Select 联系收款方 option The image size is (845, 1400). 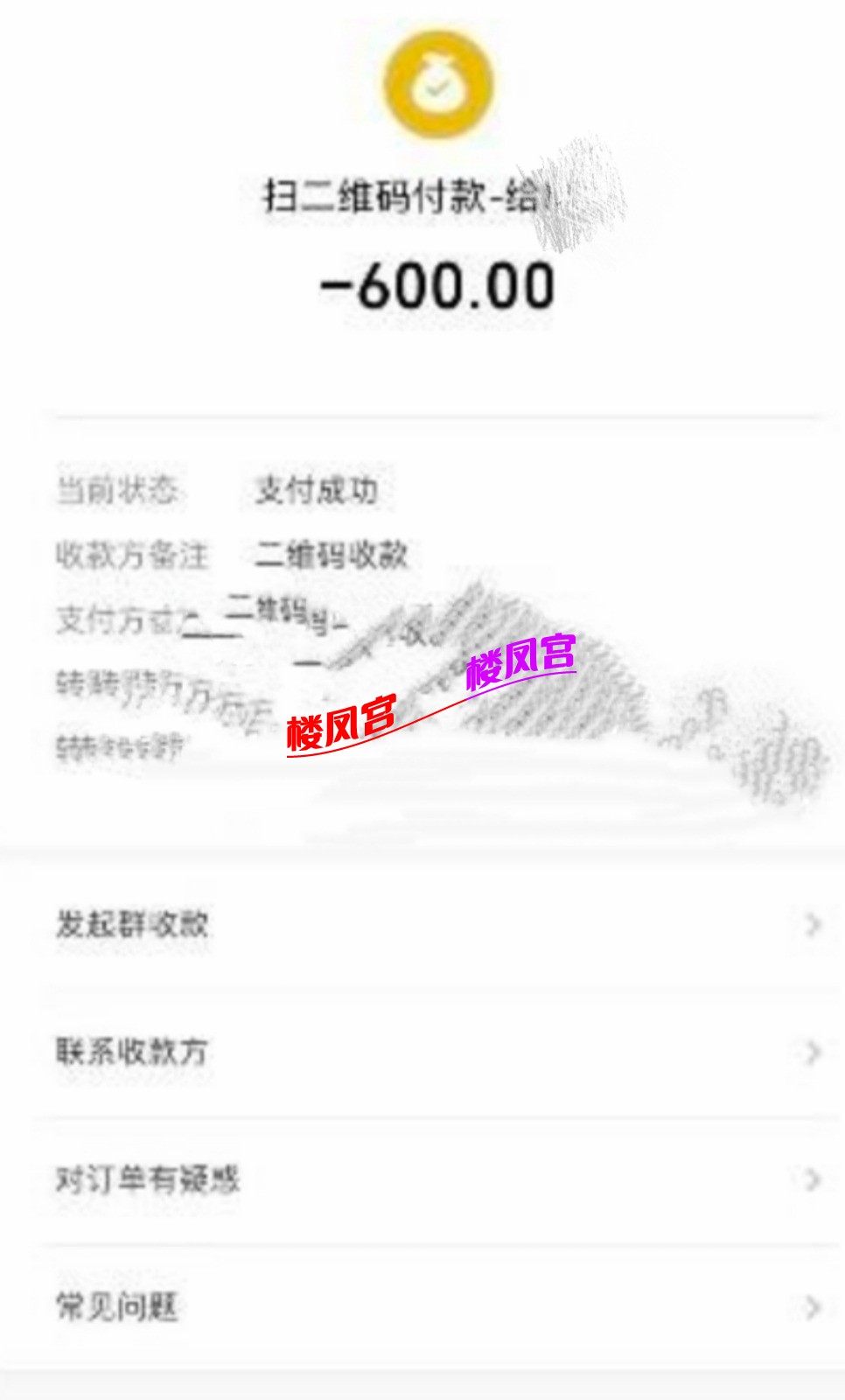coord(422,1052)
